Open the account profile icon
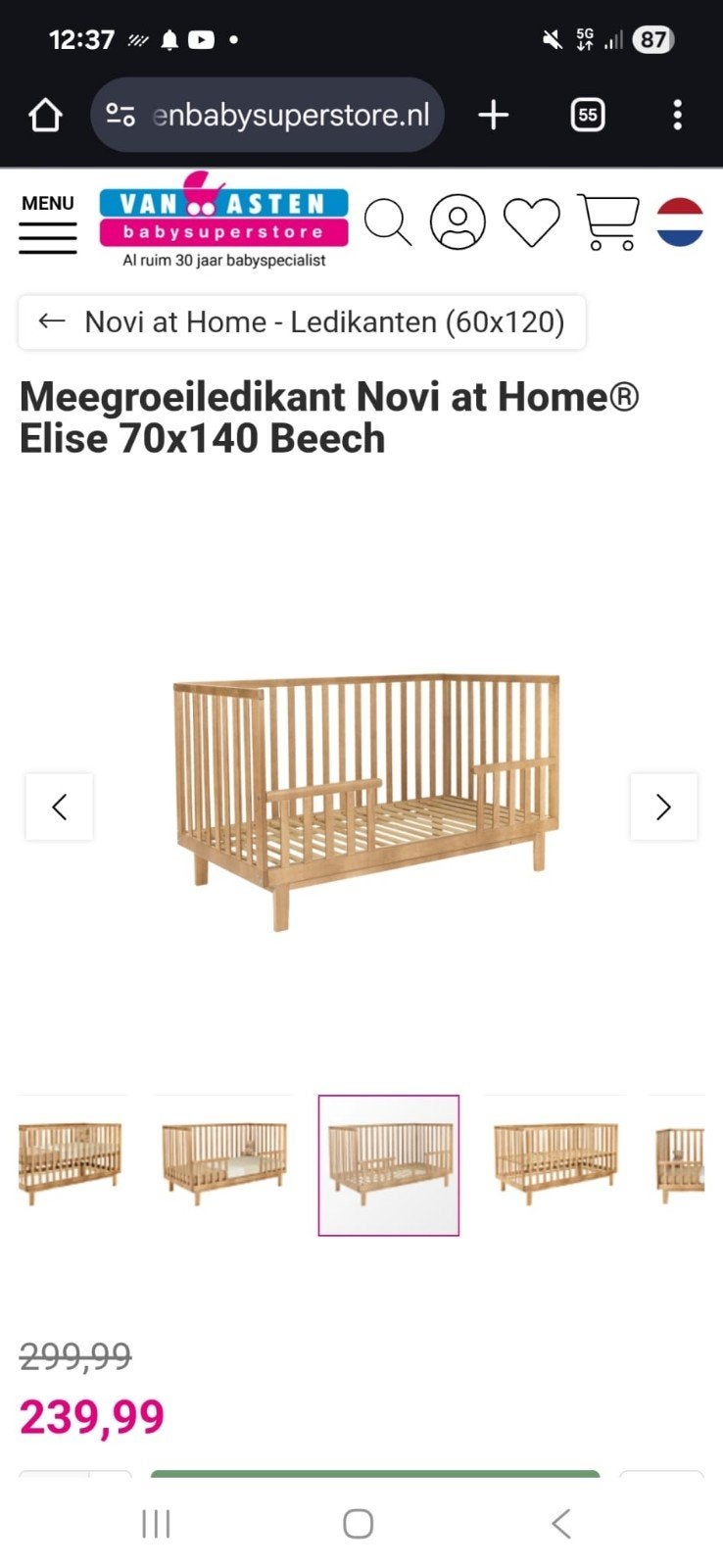 click(x=458, y=221)
